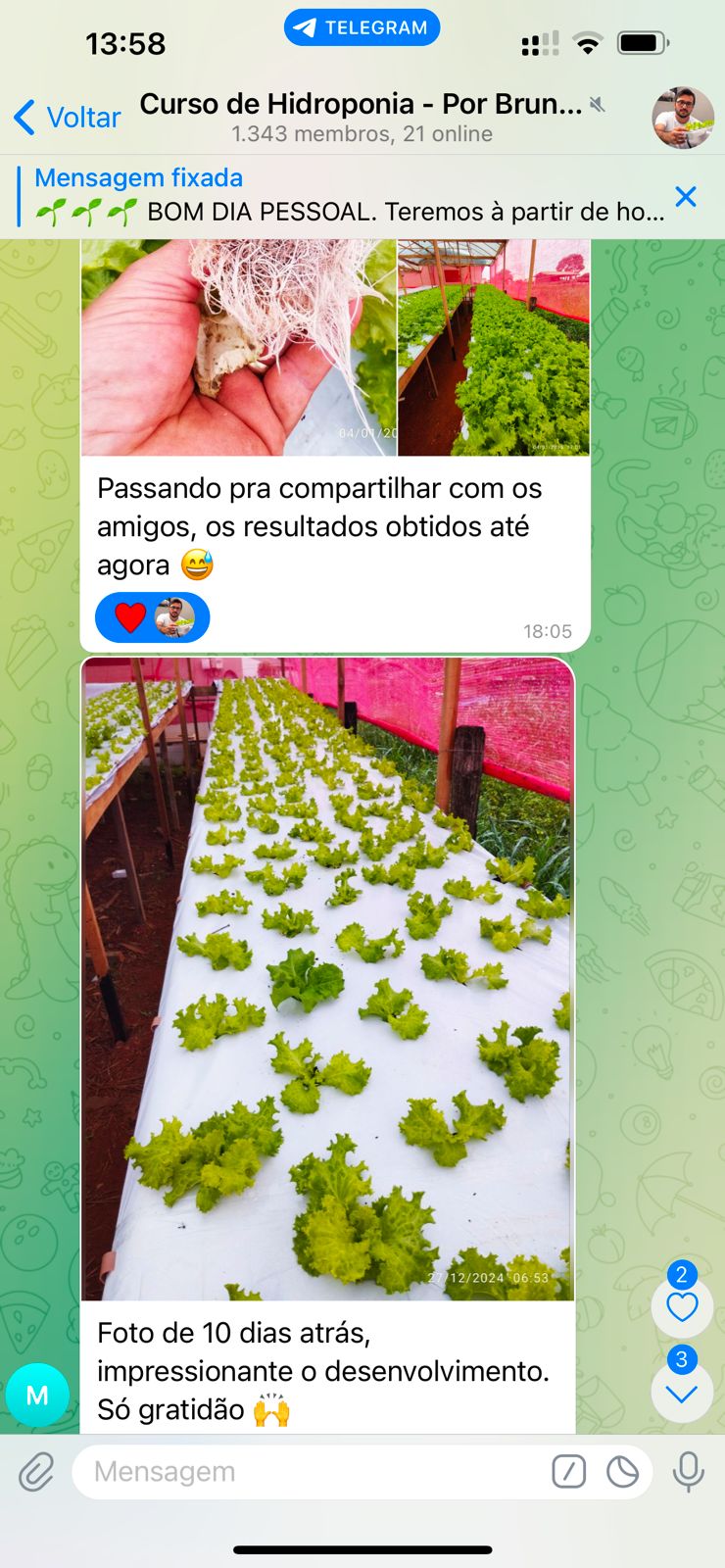Open the root-in-hand photo
This screenshot has height=1568, width=725.
tap(238, 348)
